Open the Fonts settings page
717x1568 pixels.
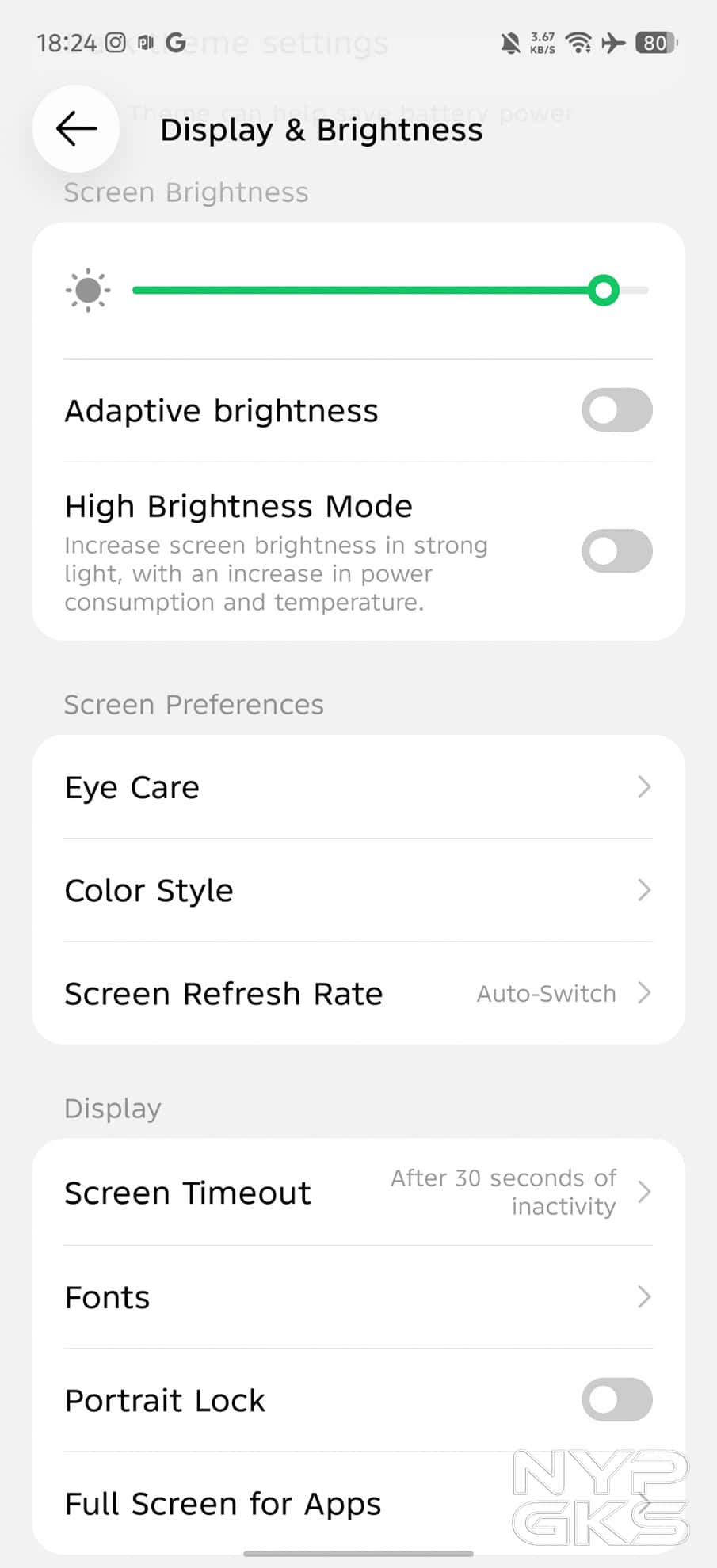[x=357, y=1297]
